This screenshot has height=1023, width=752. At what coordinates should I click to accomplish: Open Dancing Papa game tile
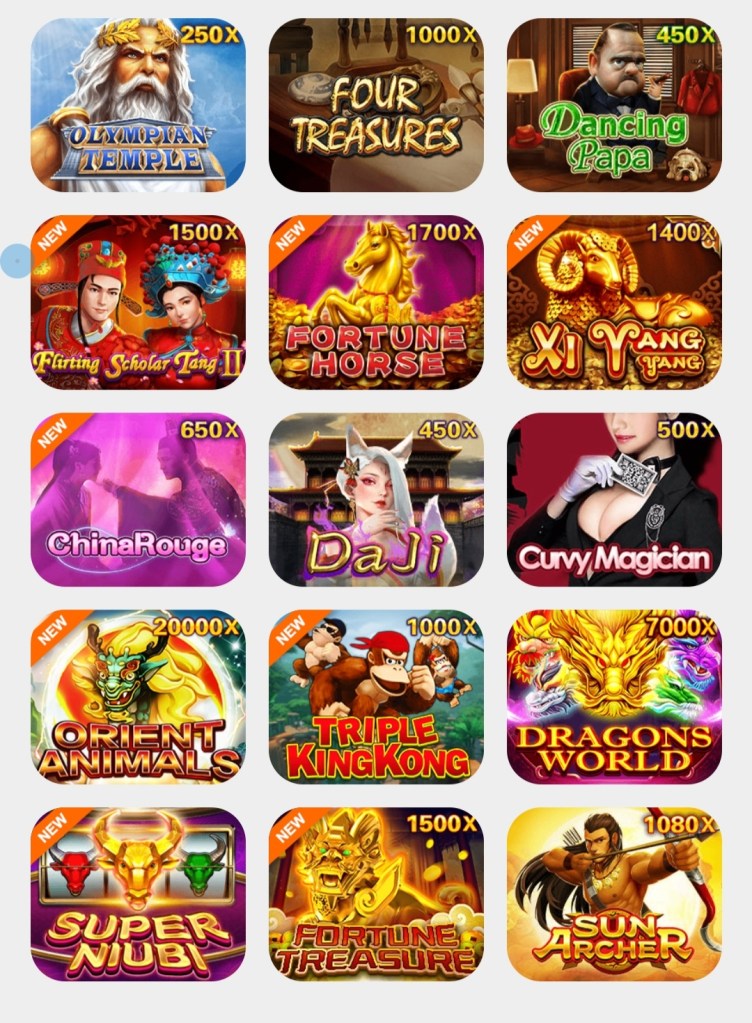point(614,105)
